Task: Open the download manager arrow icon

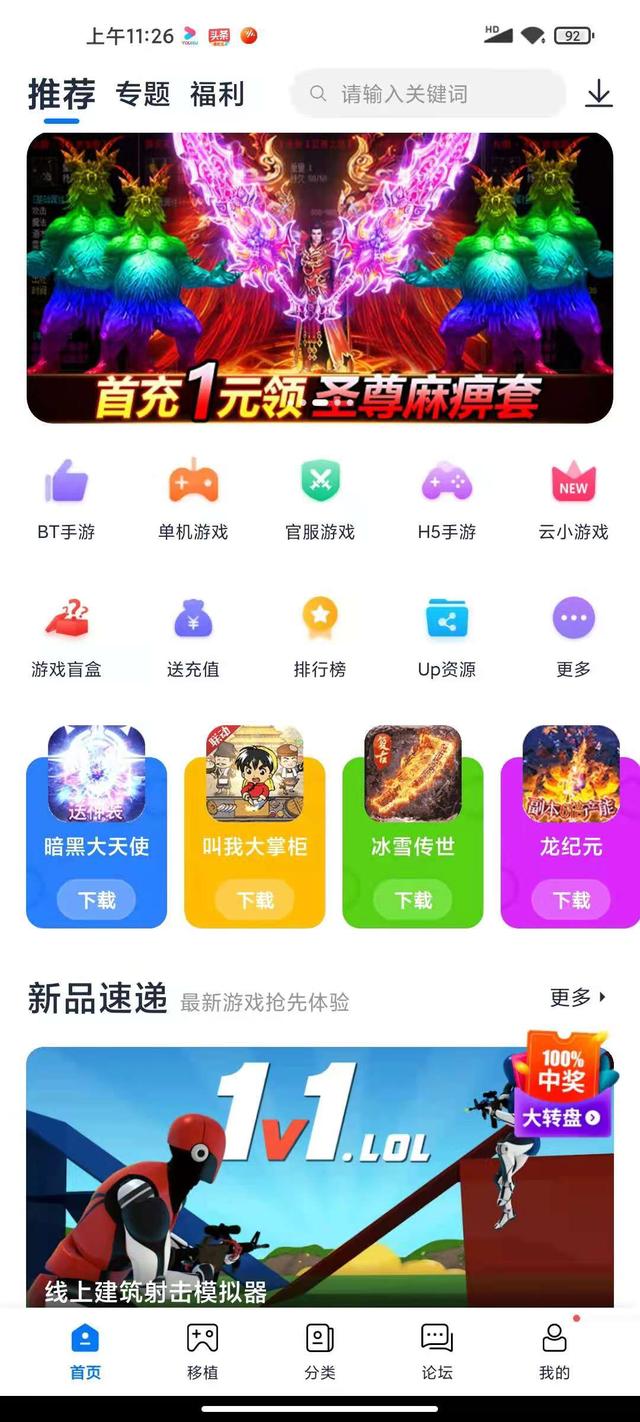Action: pos(598,94)
